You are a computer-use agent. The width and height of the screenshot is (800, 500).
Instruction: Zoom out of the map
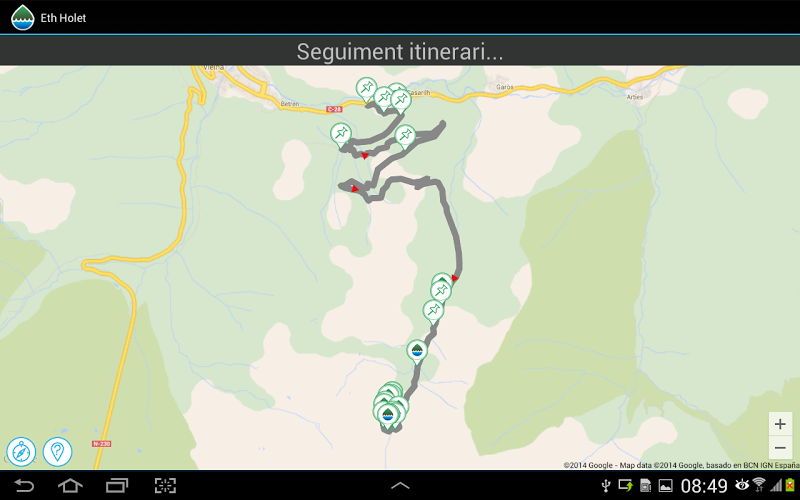pos(780,448)
